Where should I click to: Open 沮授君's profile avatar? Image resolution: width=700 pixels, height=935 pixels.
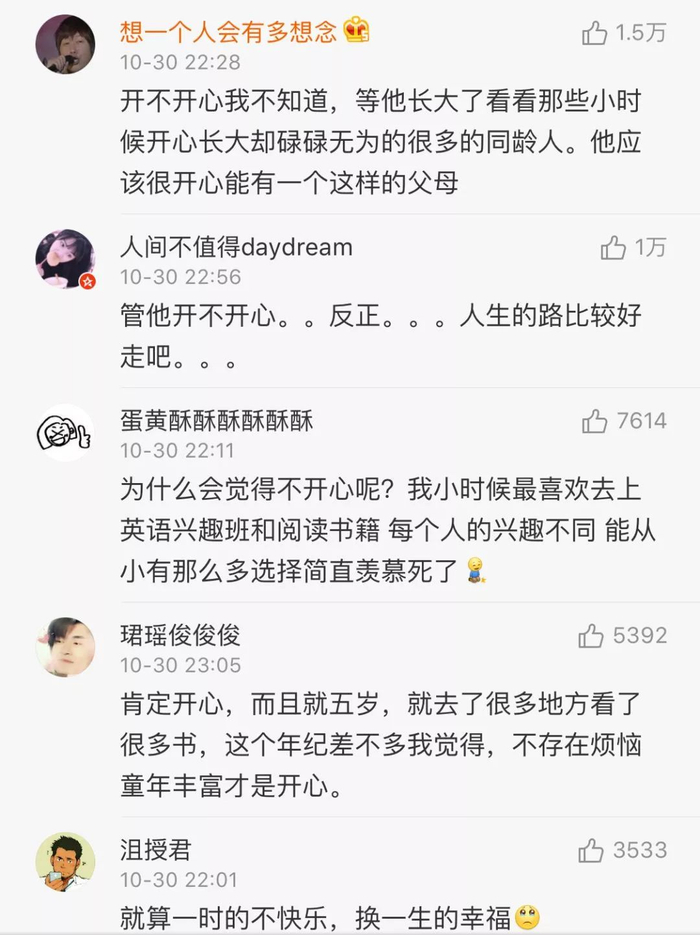tap(65, 862)
